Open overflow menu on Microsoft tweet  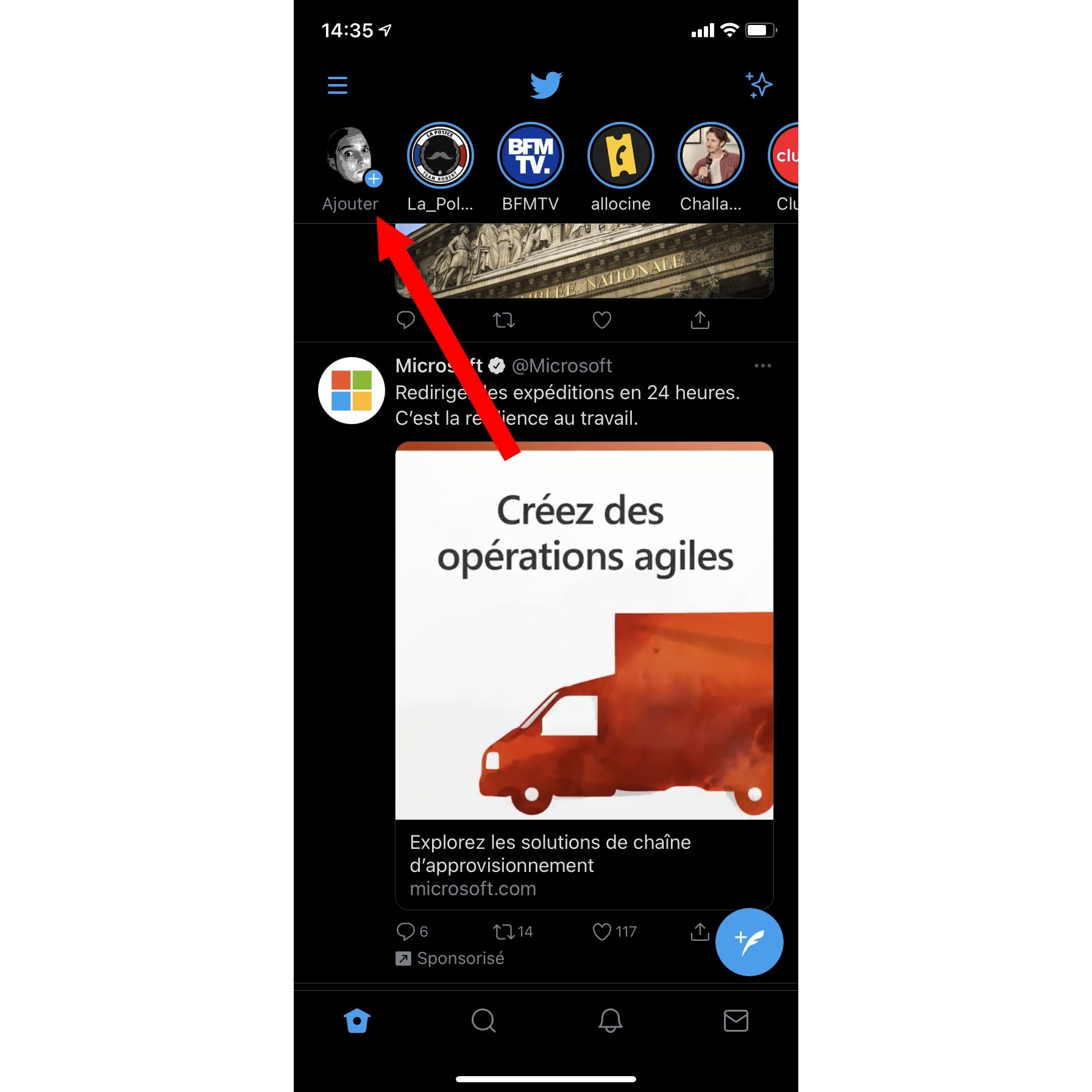[x=762, y=366]
